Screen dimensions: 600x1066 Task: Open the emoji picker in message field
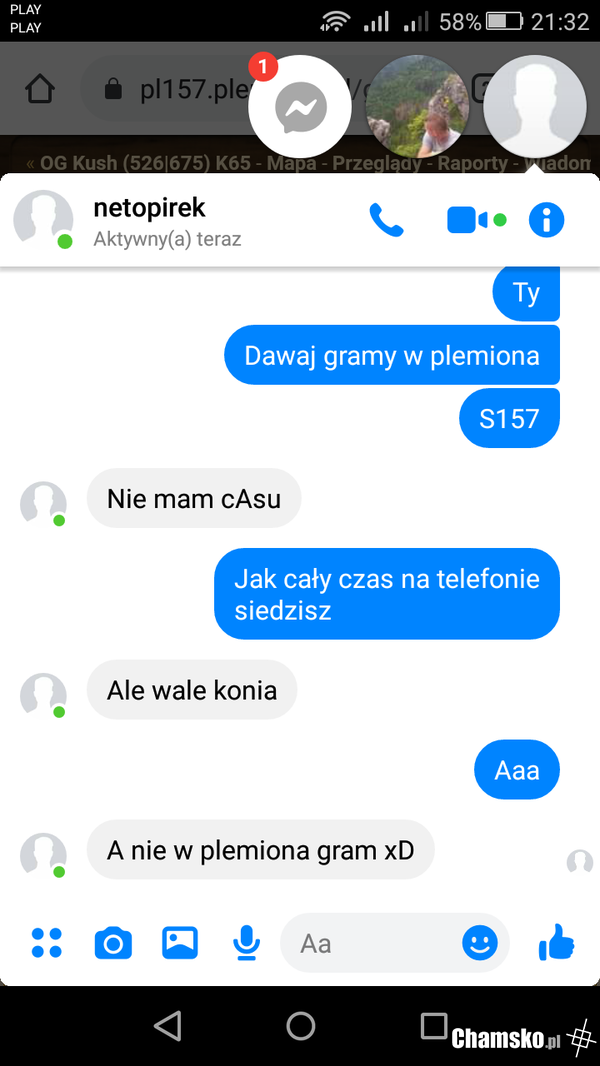tap(480, 942)
